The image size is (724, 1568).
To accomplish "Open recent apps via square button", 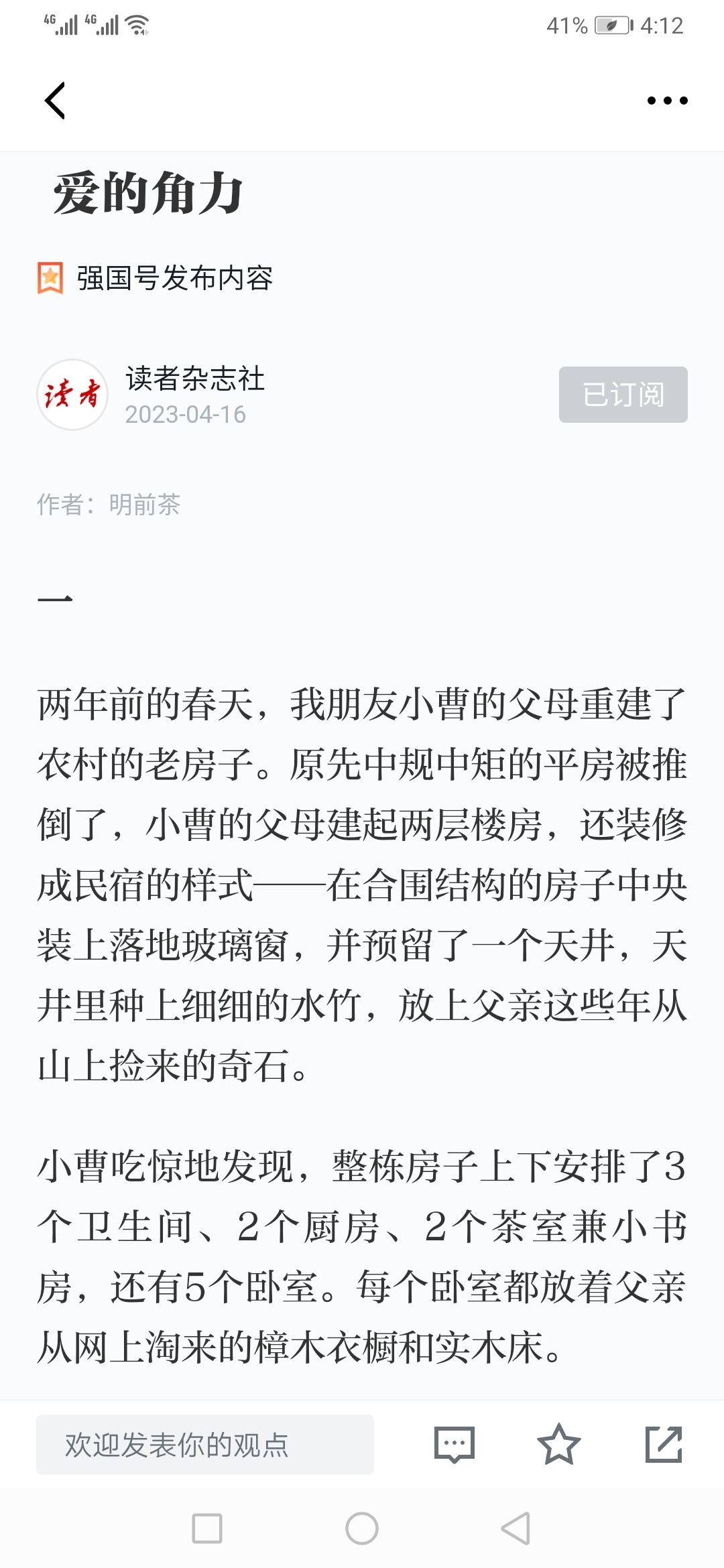I will coord(207,1528).
